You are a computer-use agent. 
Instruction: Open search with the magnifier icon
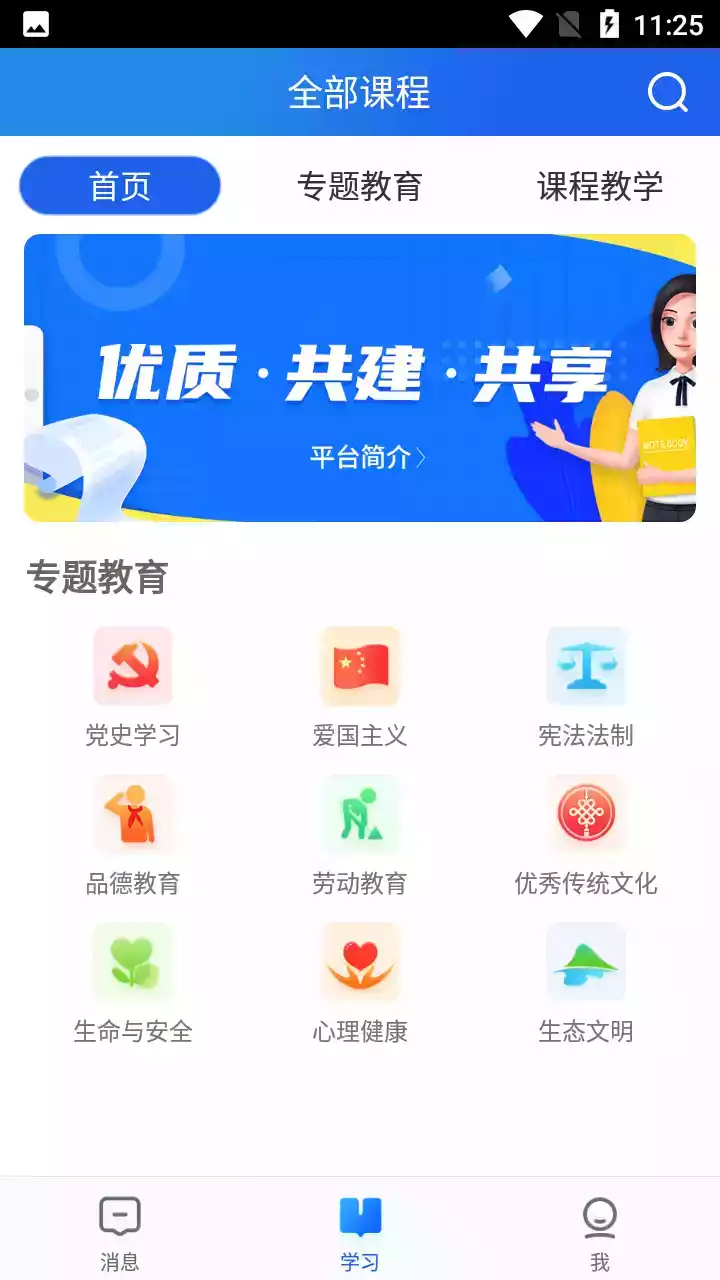point(667,93)
